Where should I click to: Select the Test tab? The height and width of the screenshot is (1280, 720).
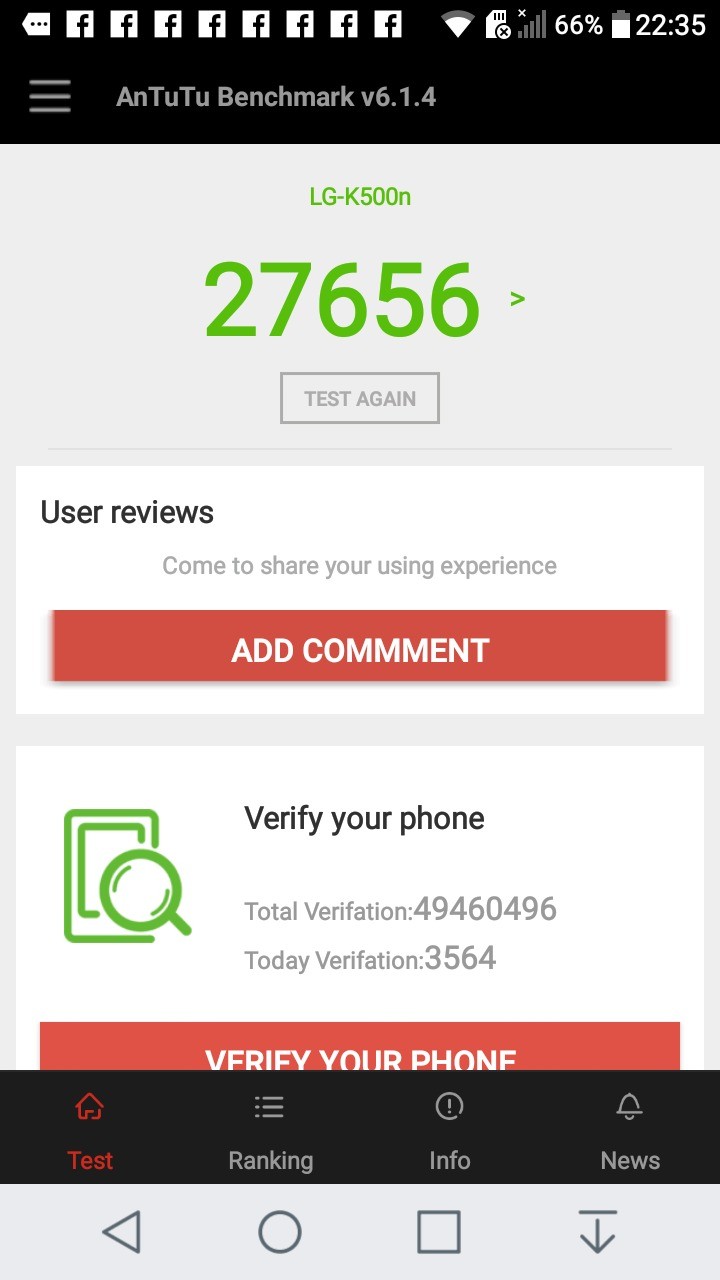pos(90,1130)
